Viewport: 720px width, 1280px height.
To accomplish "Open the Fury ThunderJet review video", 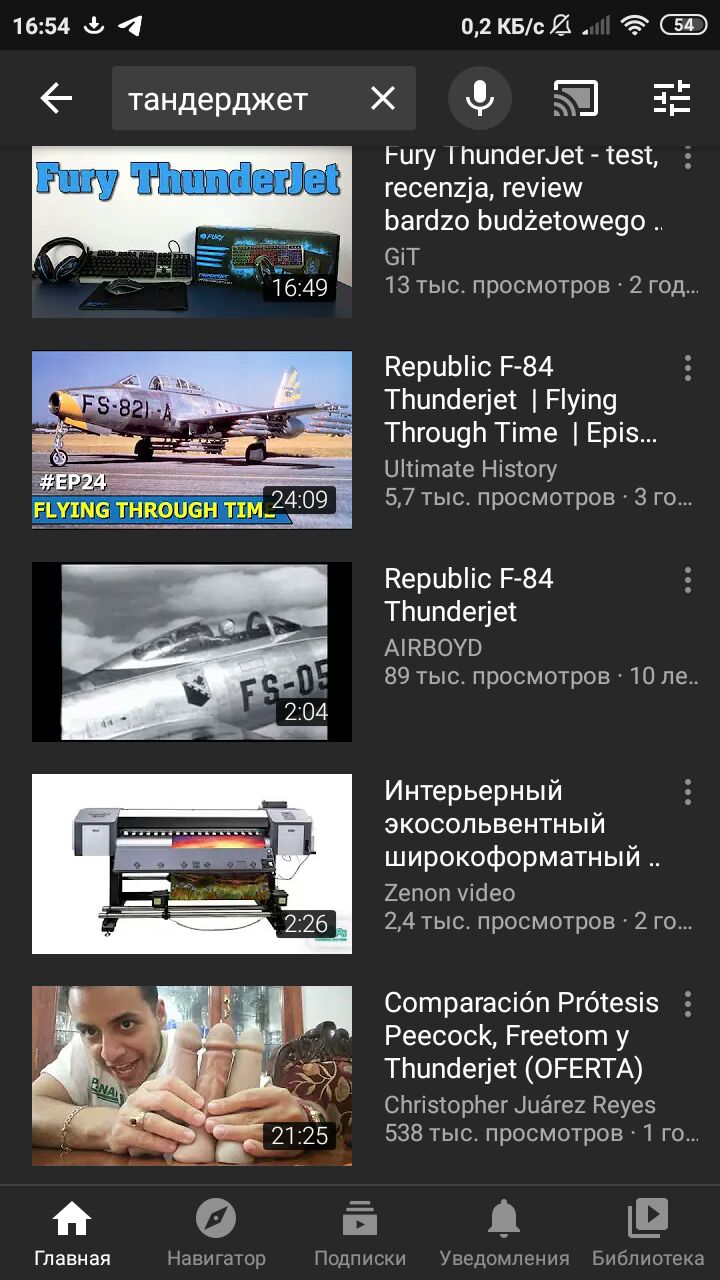I will click(x=192, y=232).
